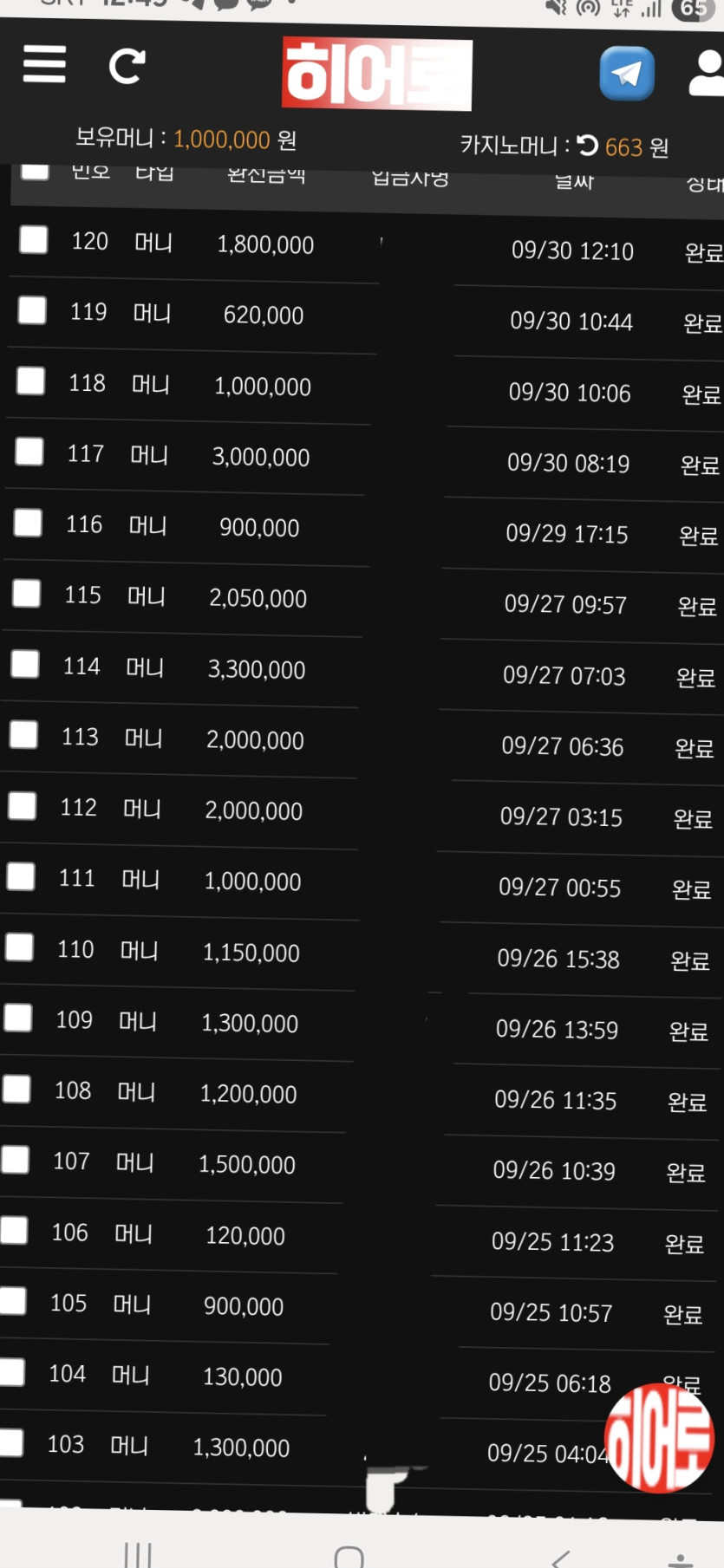
Task: Select the checkbox for row 108
Action: tap(16, 1089)
